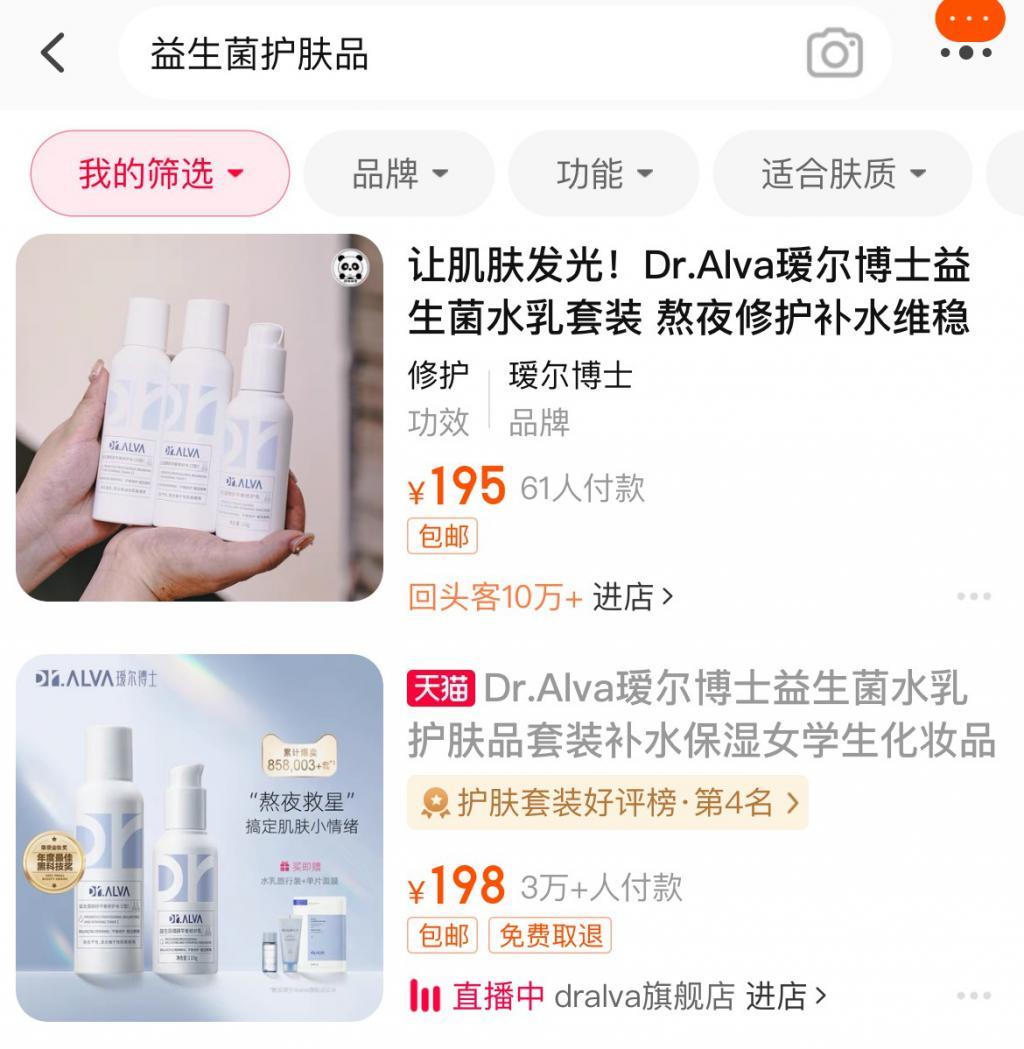Open the ¥195 Dr.Alva product image

click(x=199, y=418)
